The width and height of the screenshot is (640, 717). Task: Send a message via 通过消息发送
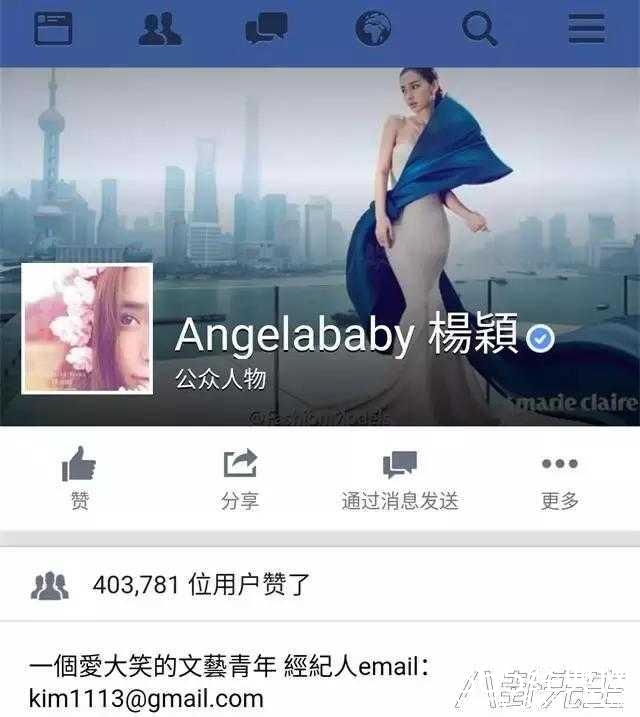[x=399, y=478]
